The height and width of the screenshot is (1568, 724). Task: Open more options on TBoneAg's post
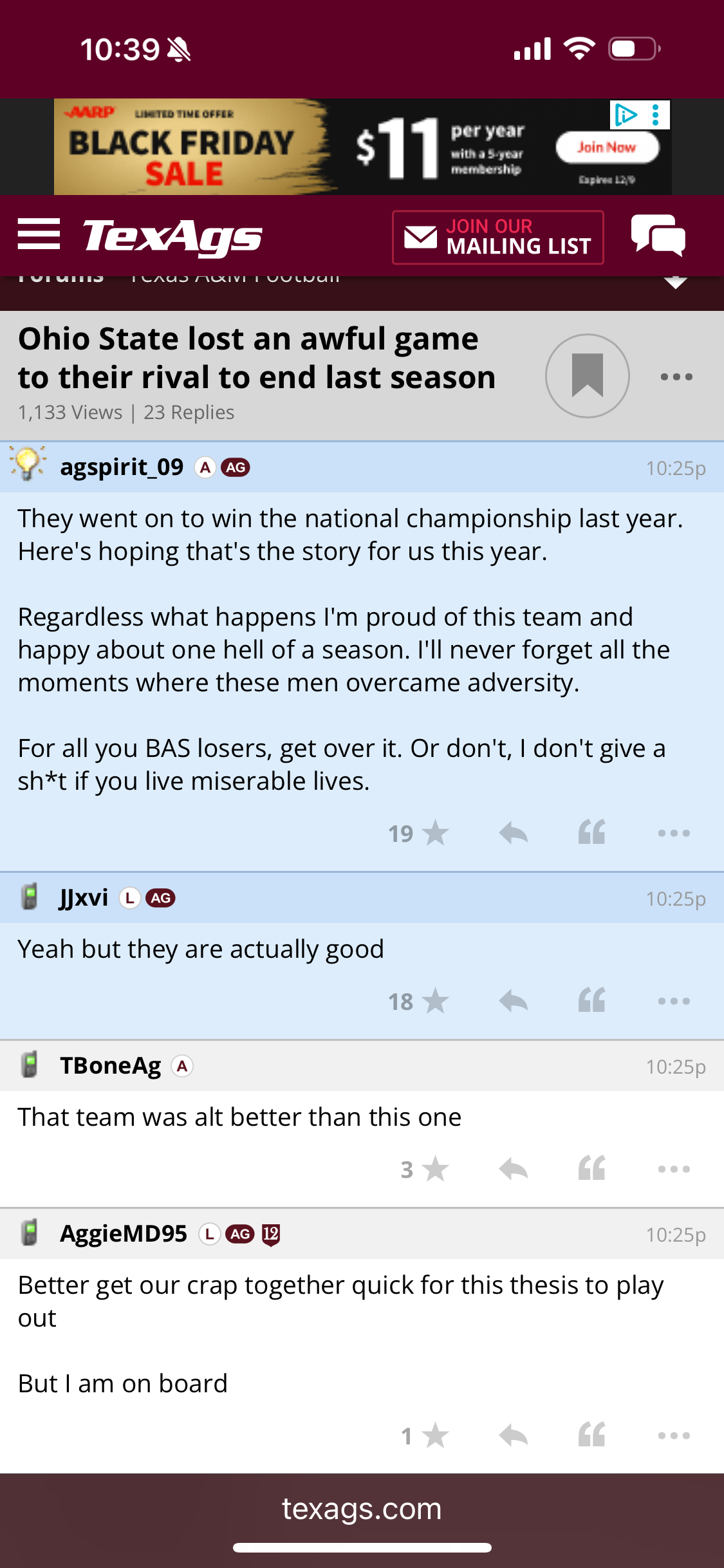[x=674, y=1169]
